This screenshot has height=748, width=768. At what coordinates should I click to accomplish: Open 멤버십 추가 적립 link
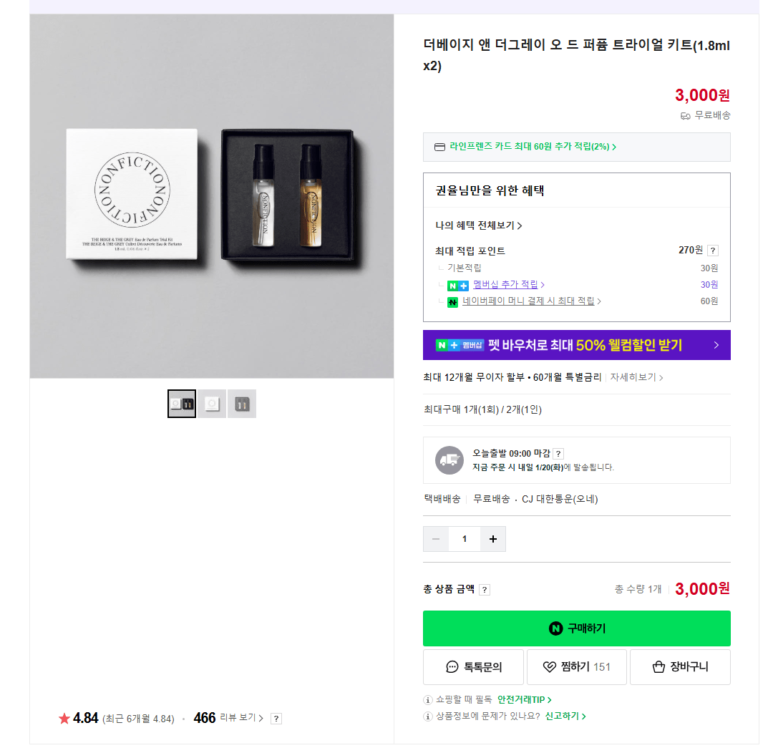point(508,285)
